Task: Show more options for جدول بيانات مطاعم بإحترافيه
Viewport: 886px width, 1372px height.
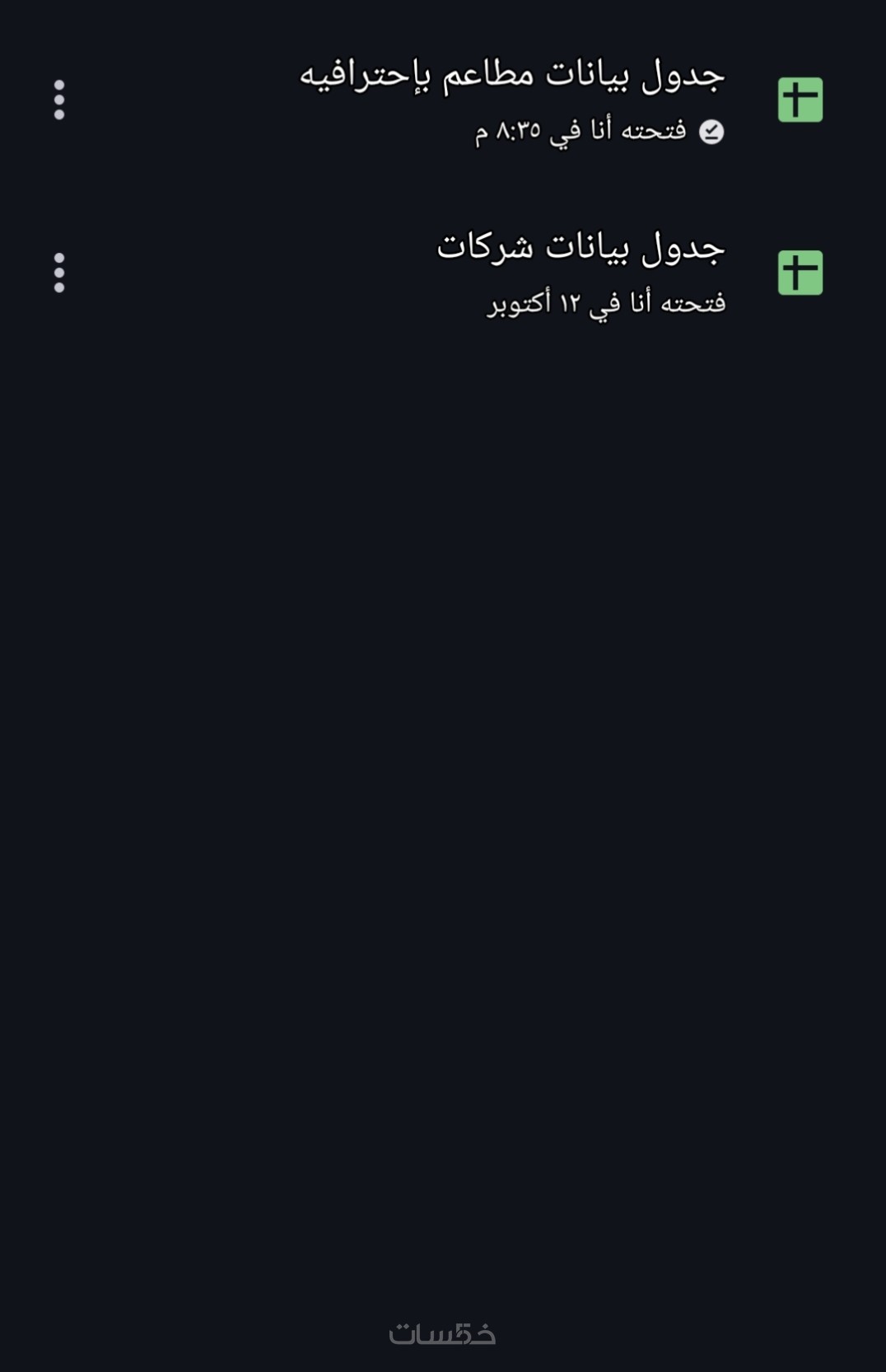Action: 59,100
